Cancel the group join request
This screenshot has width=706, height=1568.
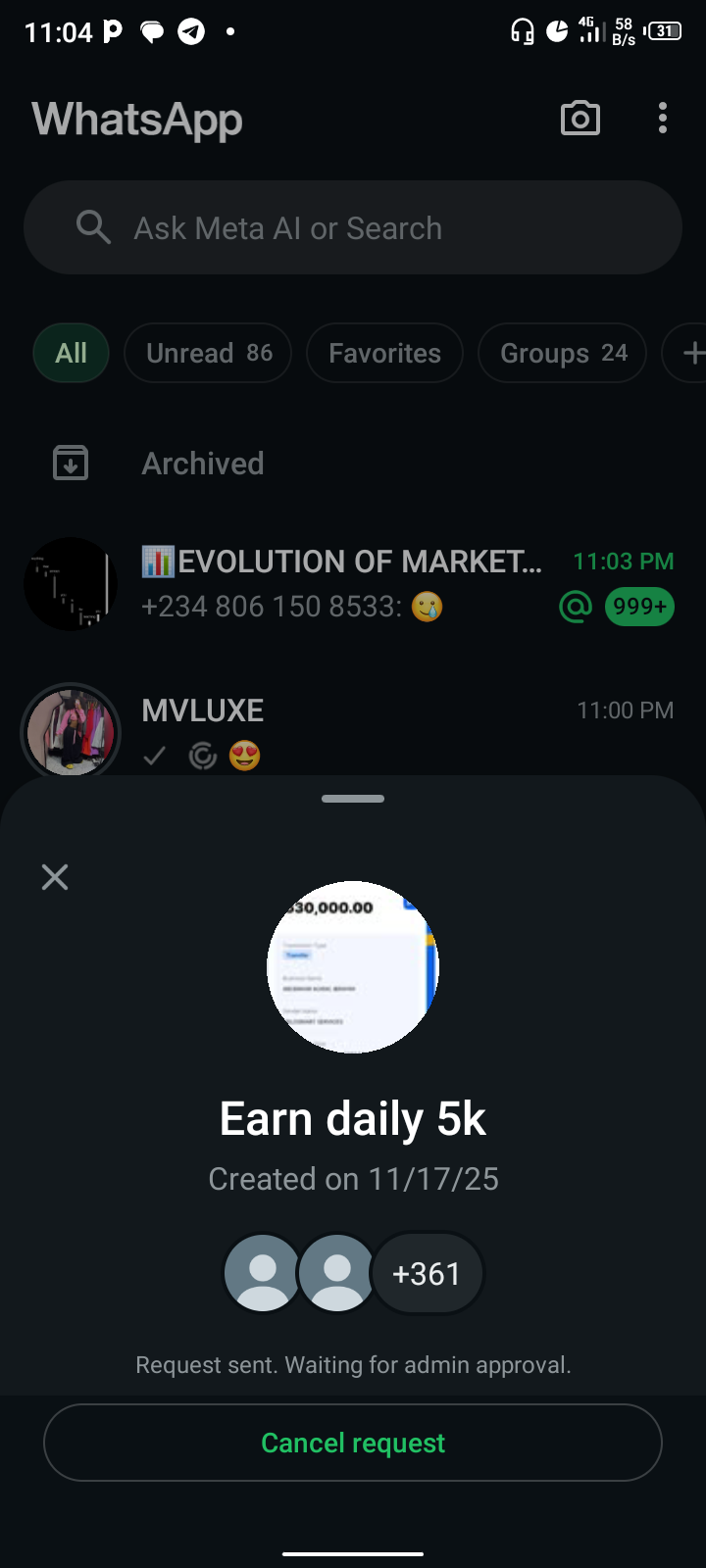(x=353, y=1443)
